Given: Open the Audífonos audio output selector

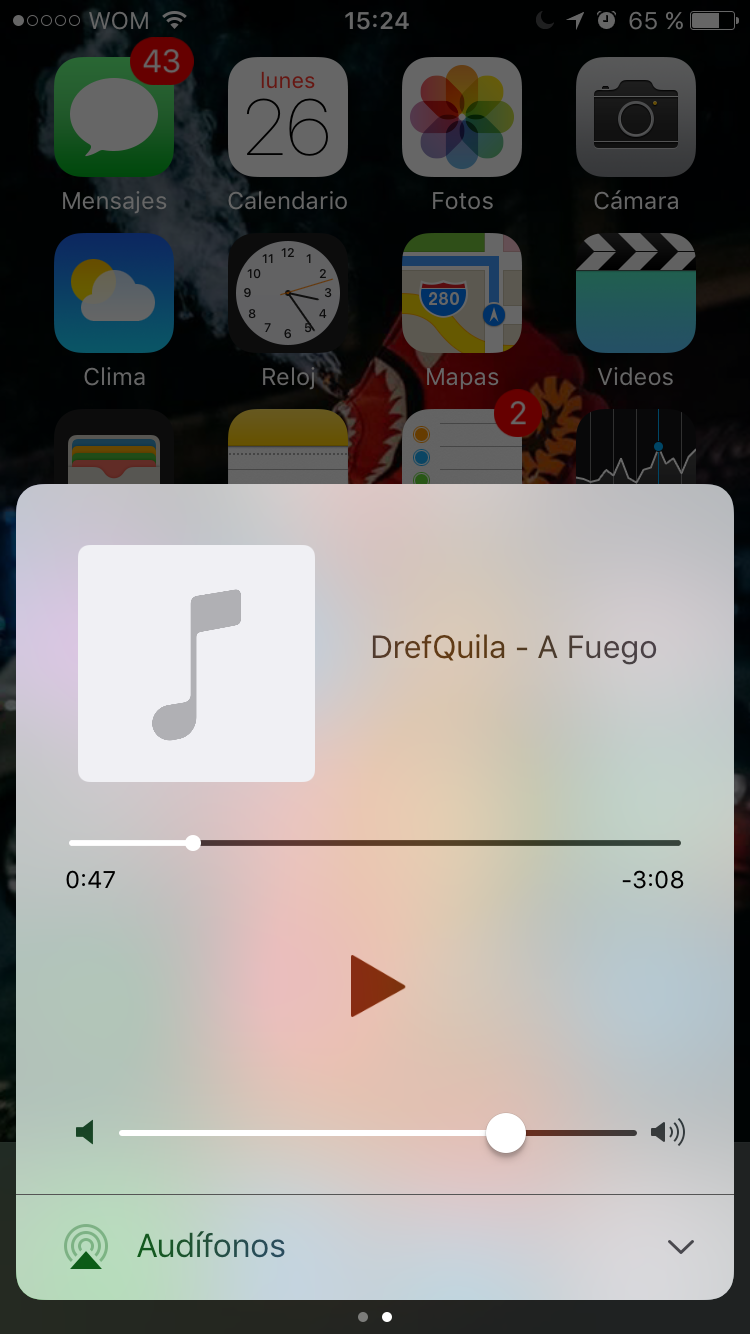Looking at the screenshot, I should pos(375,1246).
